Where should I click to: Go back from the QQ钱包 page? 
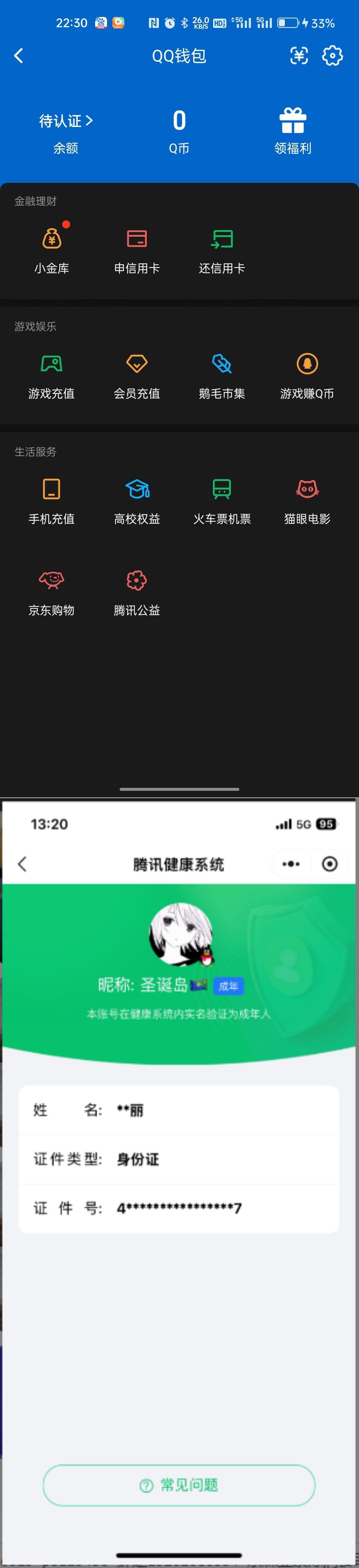(18, 56)
